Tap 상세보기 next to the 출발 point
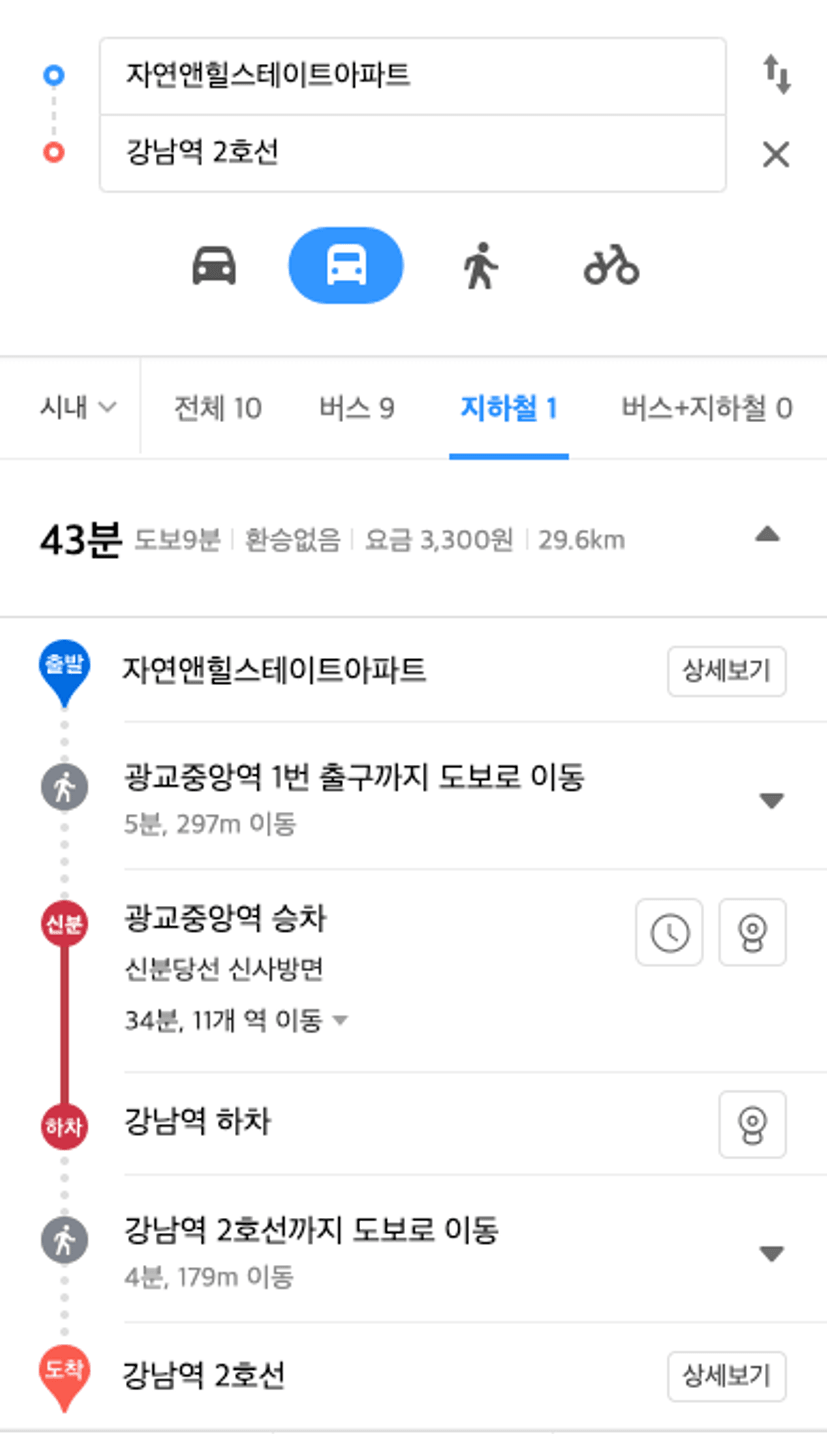The height and width of the screenshot is (1434, 827). point(726,671)
